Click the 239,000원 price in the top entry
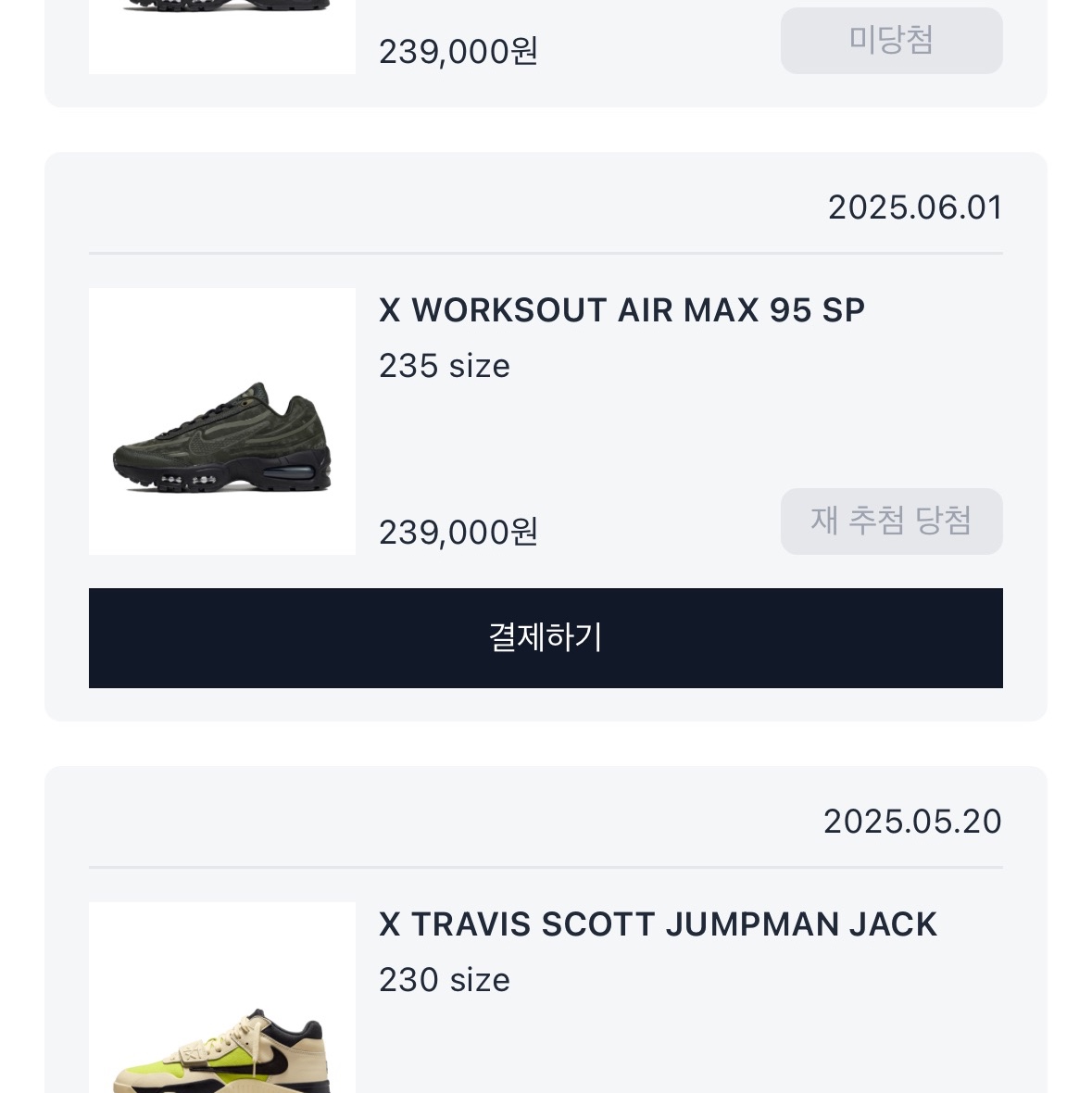 (x=458, y=51)
